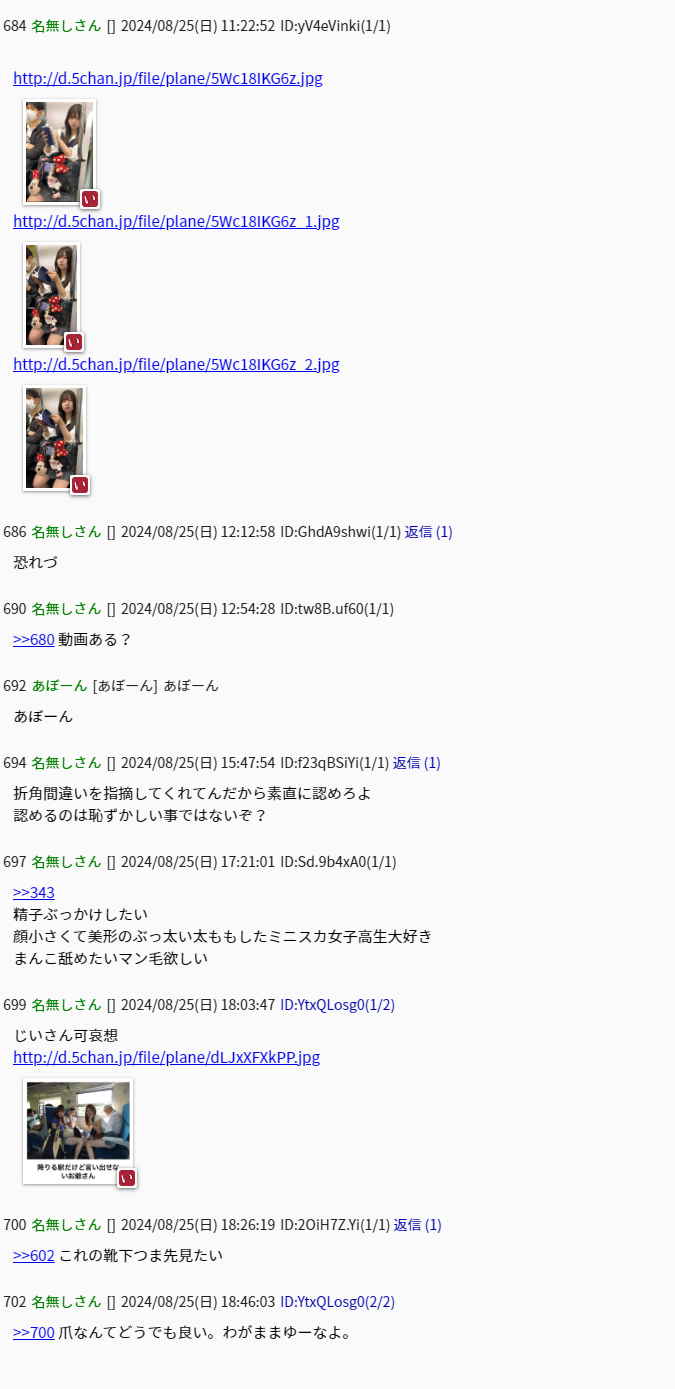Image resolution: width=675 pixels, height=1389 pixels.
Task: View replies to post 700
Action: tap(417, 1225)
